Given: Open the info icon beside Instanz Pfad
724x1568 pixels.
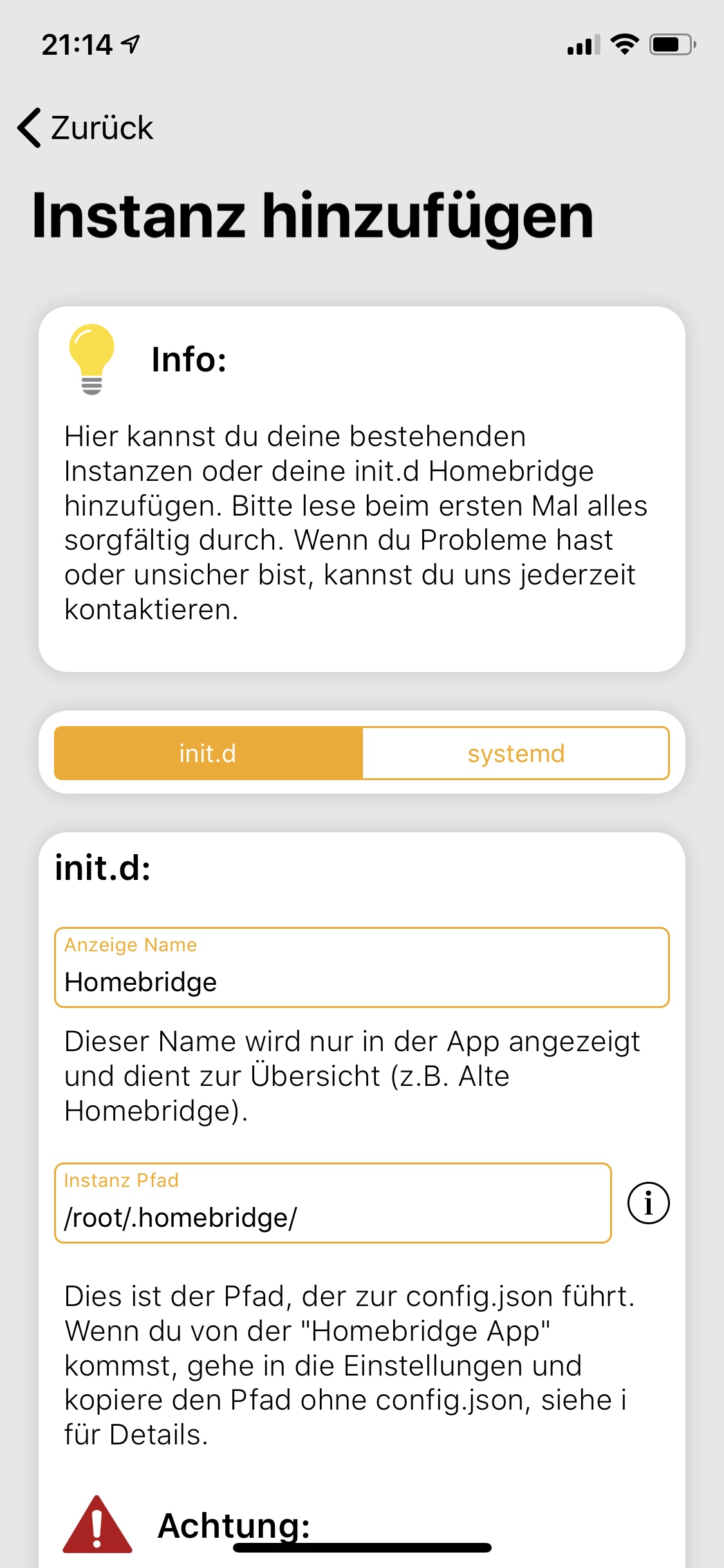Looking at the screenshot, I should 648,1203.
